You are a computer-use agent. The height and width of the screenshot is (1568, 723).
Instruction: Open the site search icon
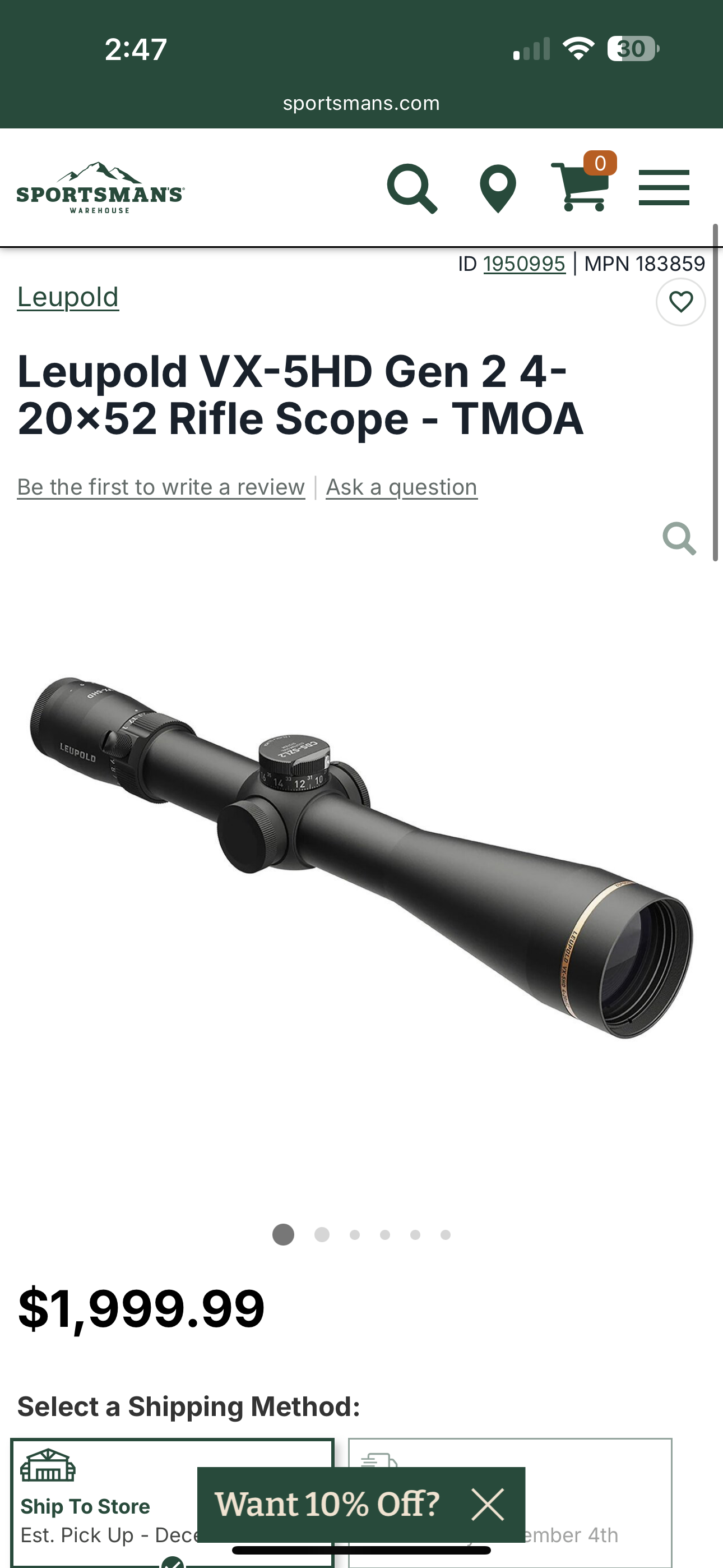(412, 188)
